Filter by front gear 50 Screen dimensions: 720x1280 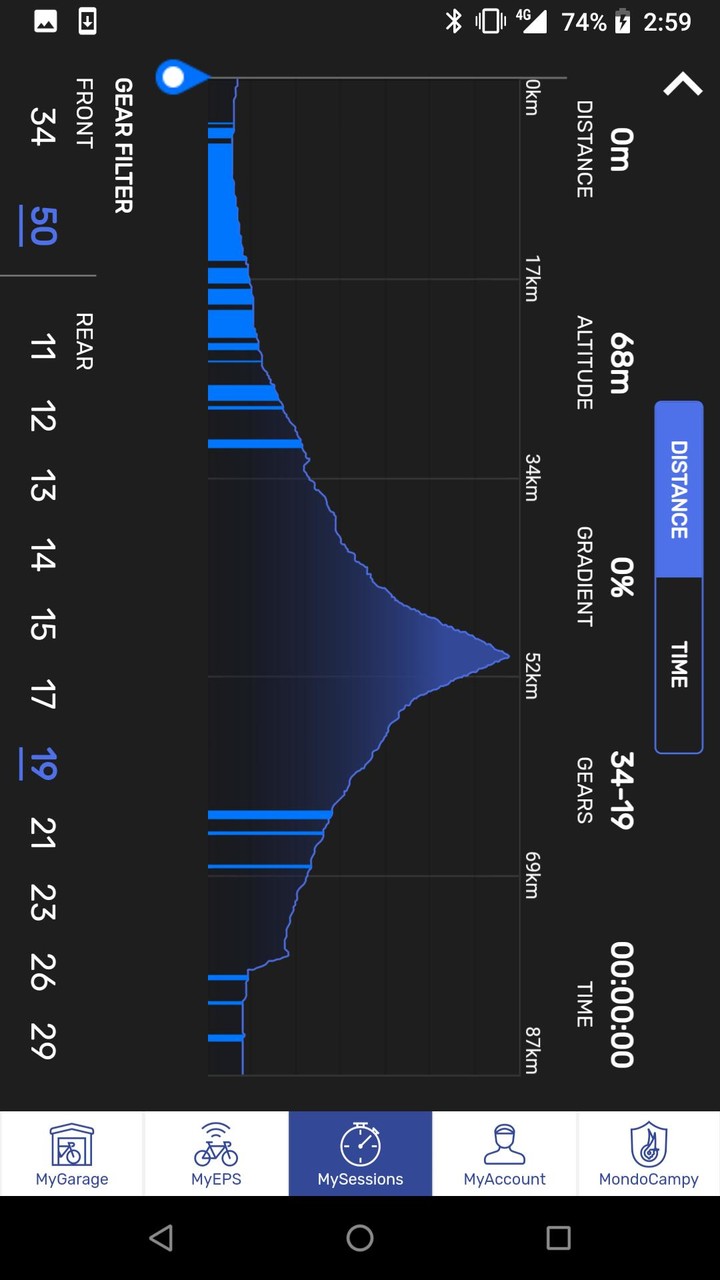pyautogui.click(x=42, y=226)
